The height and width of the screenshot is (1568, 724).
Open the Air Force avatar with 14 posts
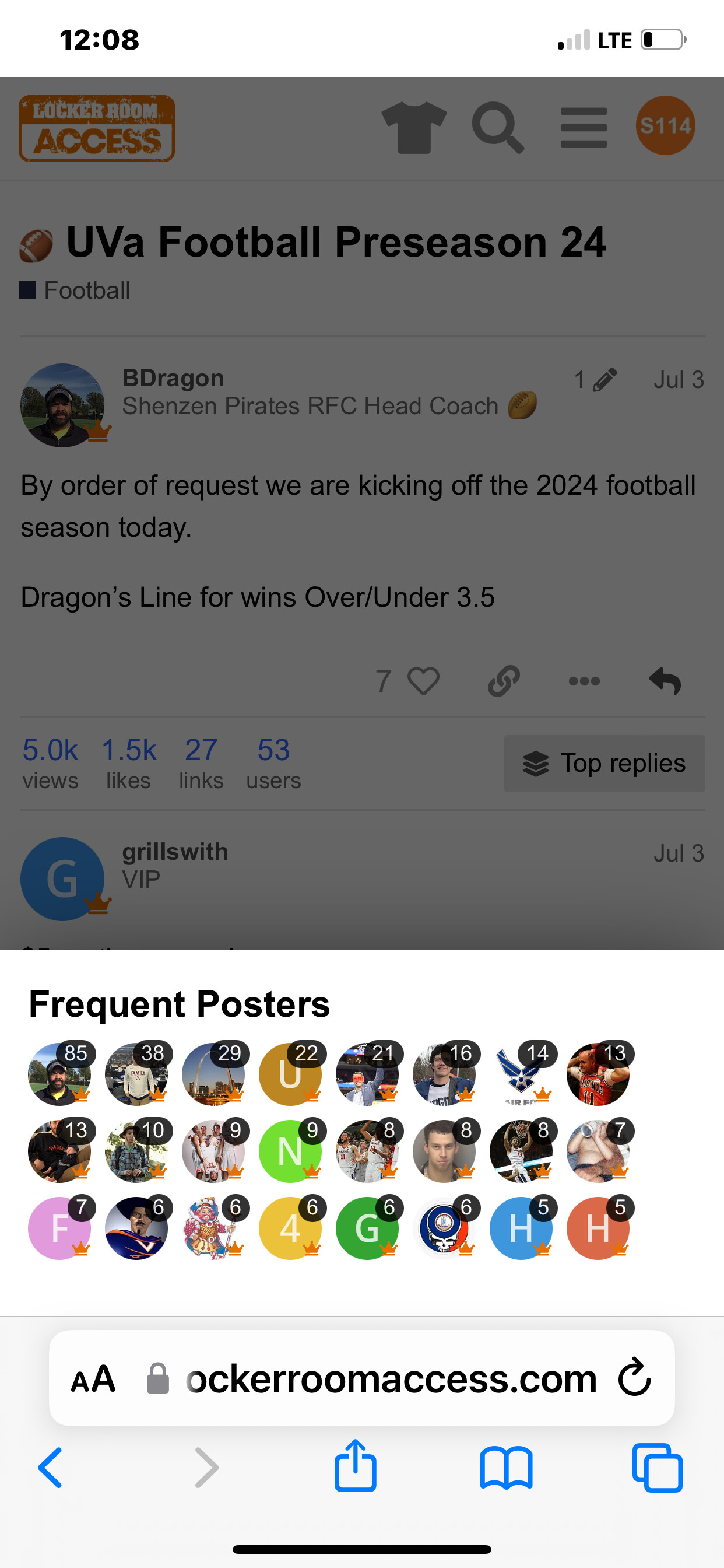521,1074
